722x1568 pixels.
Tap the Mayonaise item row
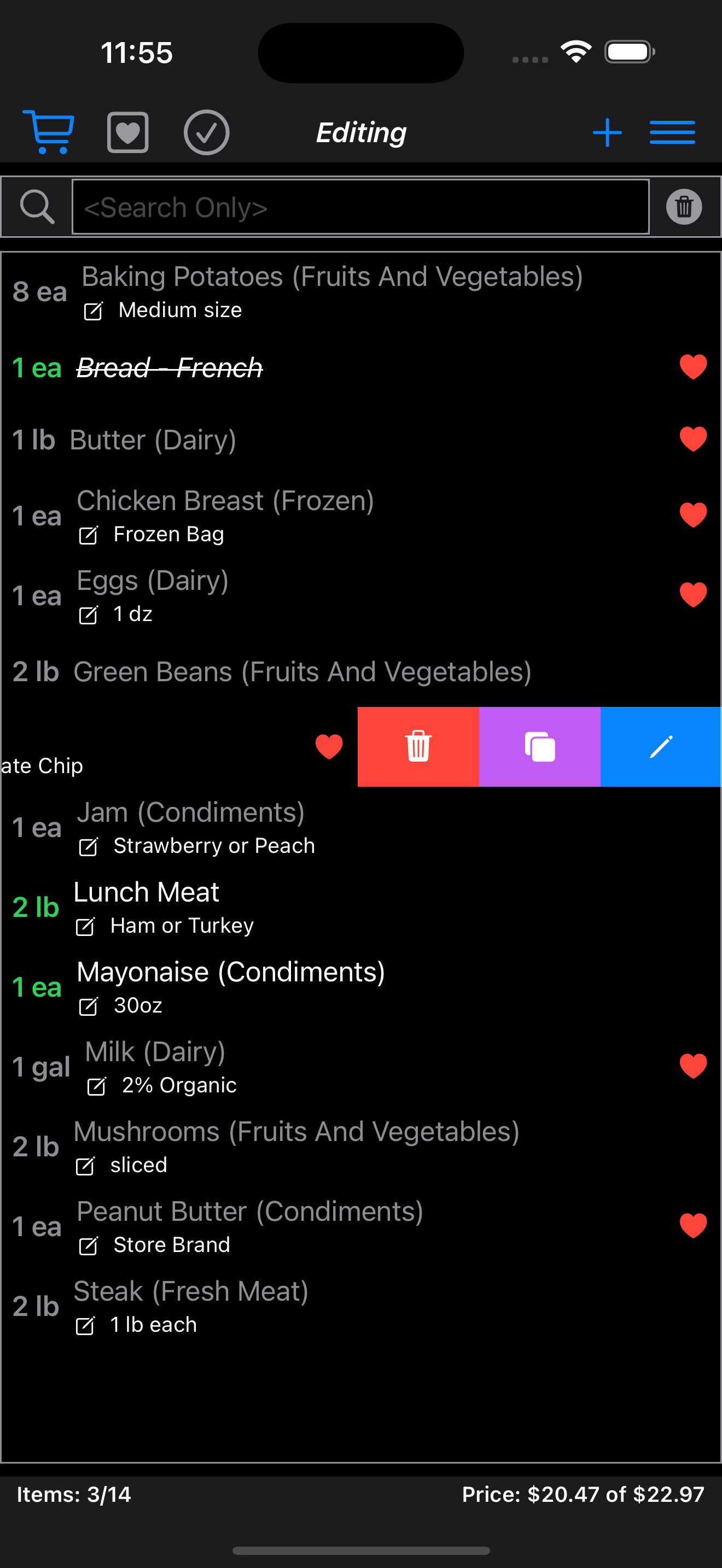pos(230,986)
